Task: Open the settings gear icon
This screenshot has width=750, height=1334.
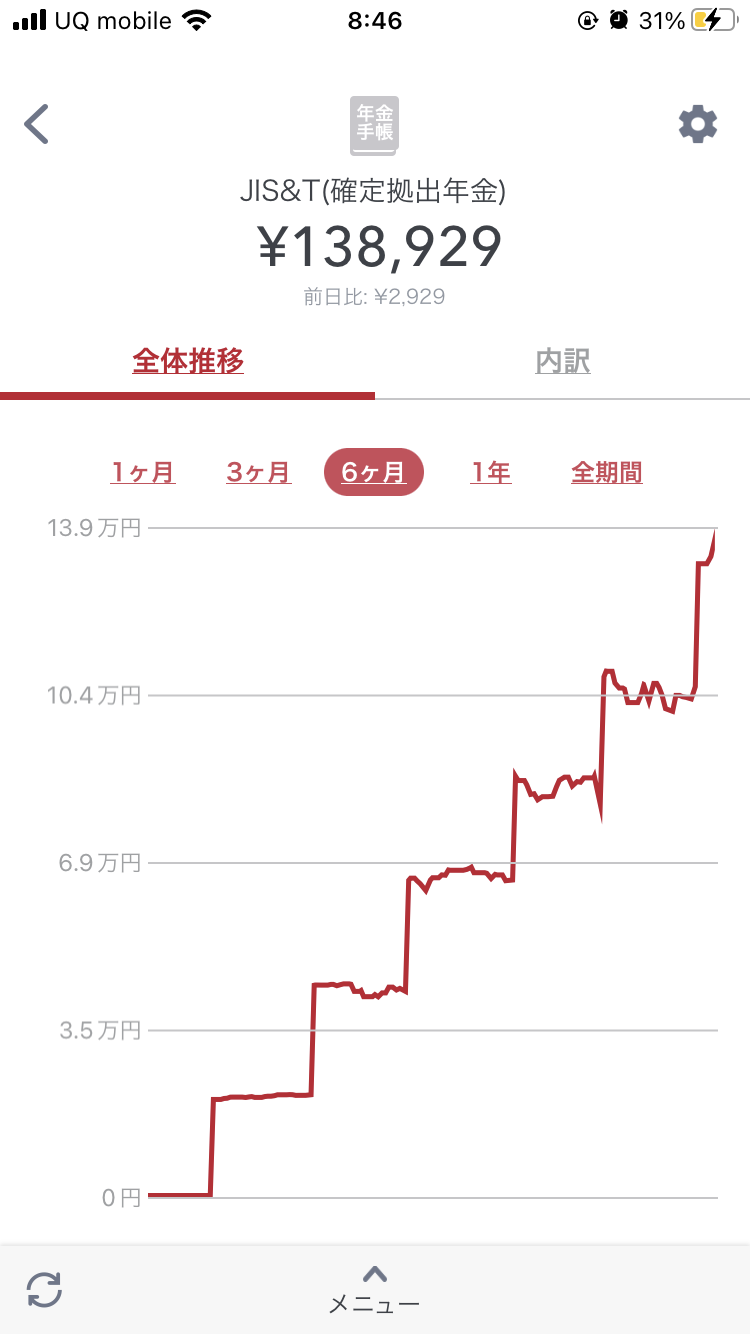Action: tap(697, 124)
